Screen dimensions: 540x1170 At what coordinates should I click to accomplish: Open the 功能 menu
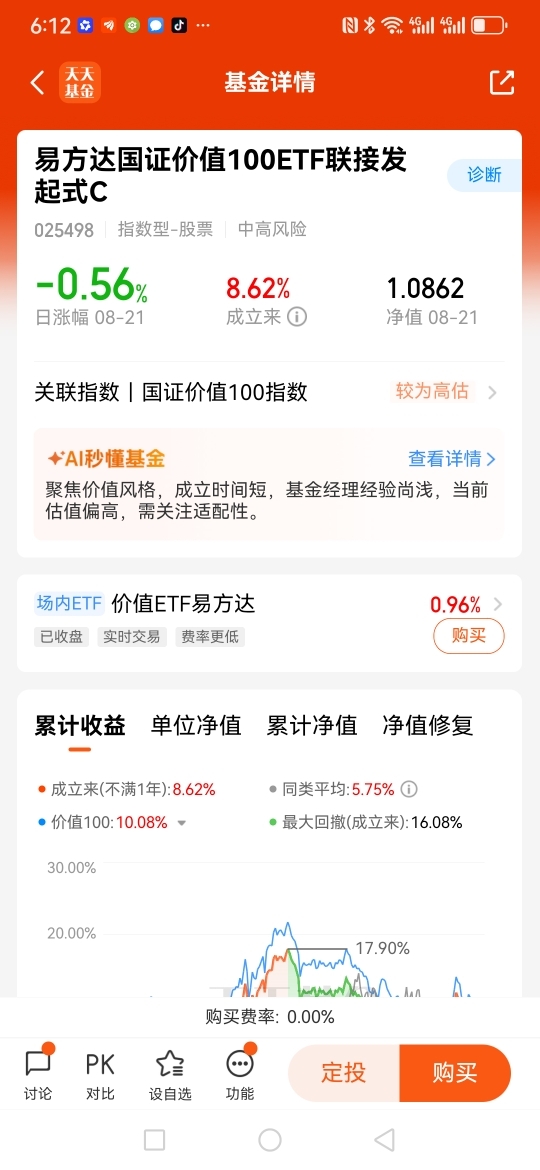239,1073
